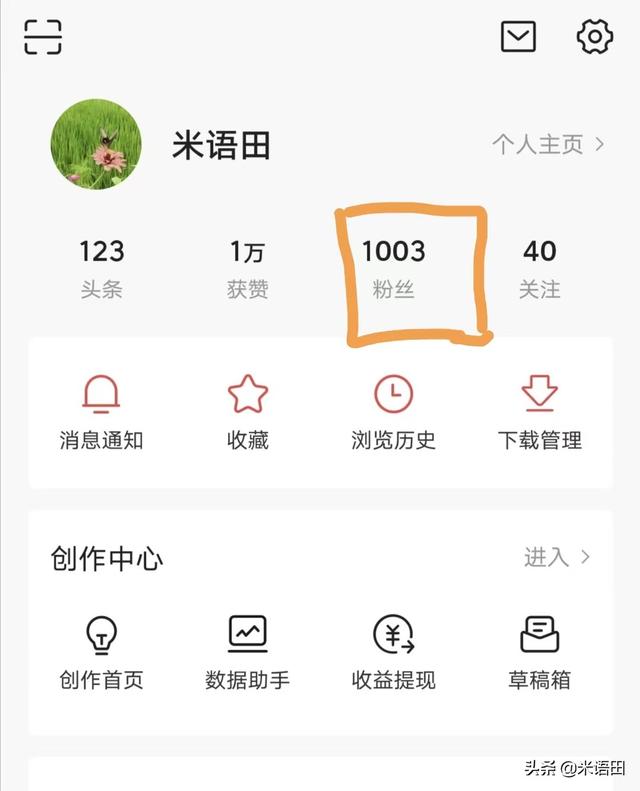Open the settings gear

(x=594, y=37)
